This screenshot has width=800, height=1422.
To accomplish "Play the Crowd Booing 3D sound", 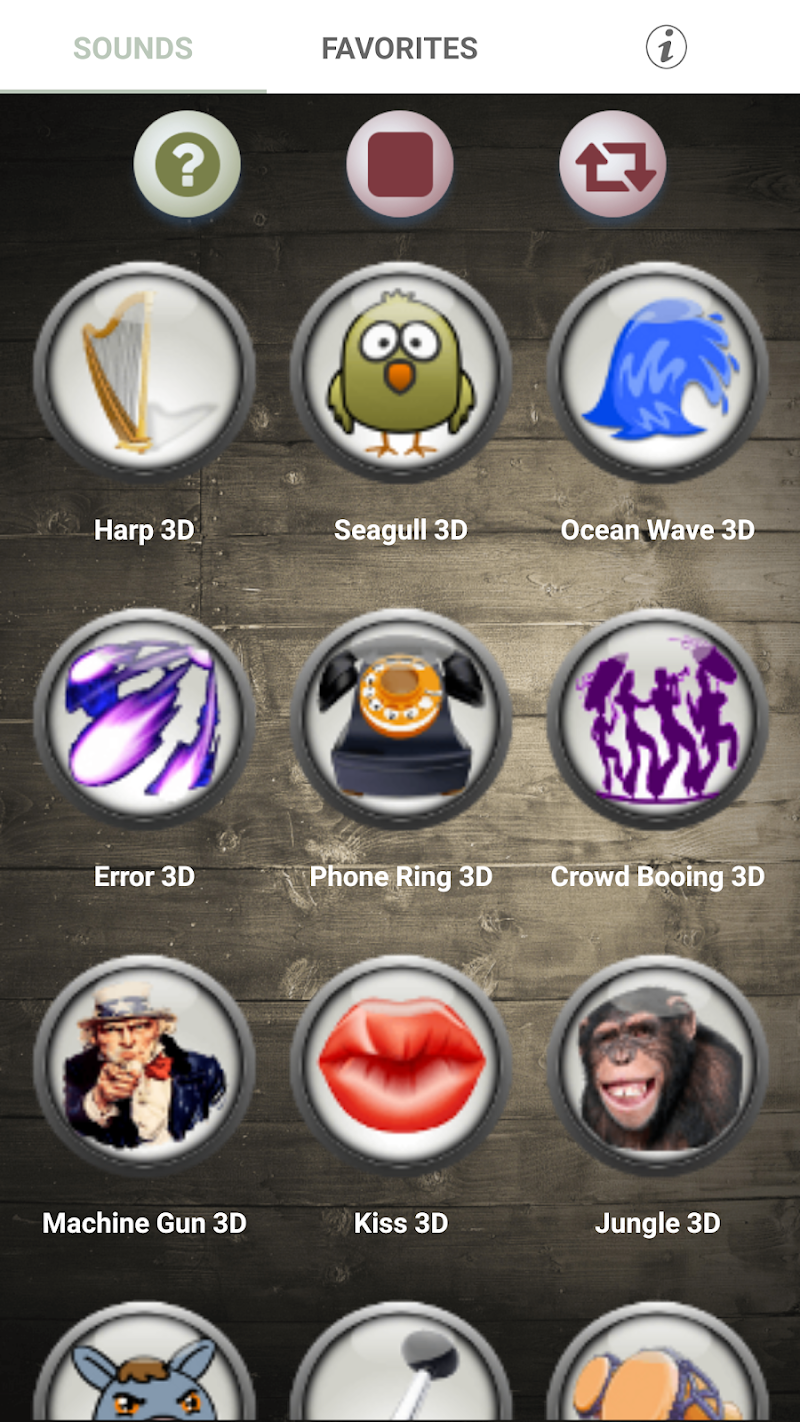I will click(657, 718).
